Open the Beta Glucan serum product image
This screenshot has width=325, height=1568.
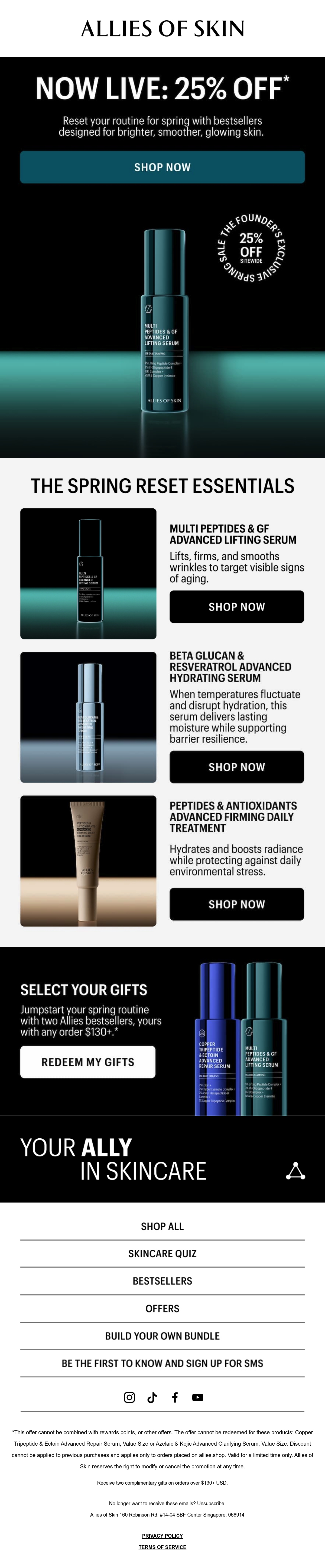click(88, 717)
